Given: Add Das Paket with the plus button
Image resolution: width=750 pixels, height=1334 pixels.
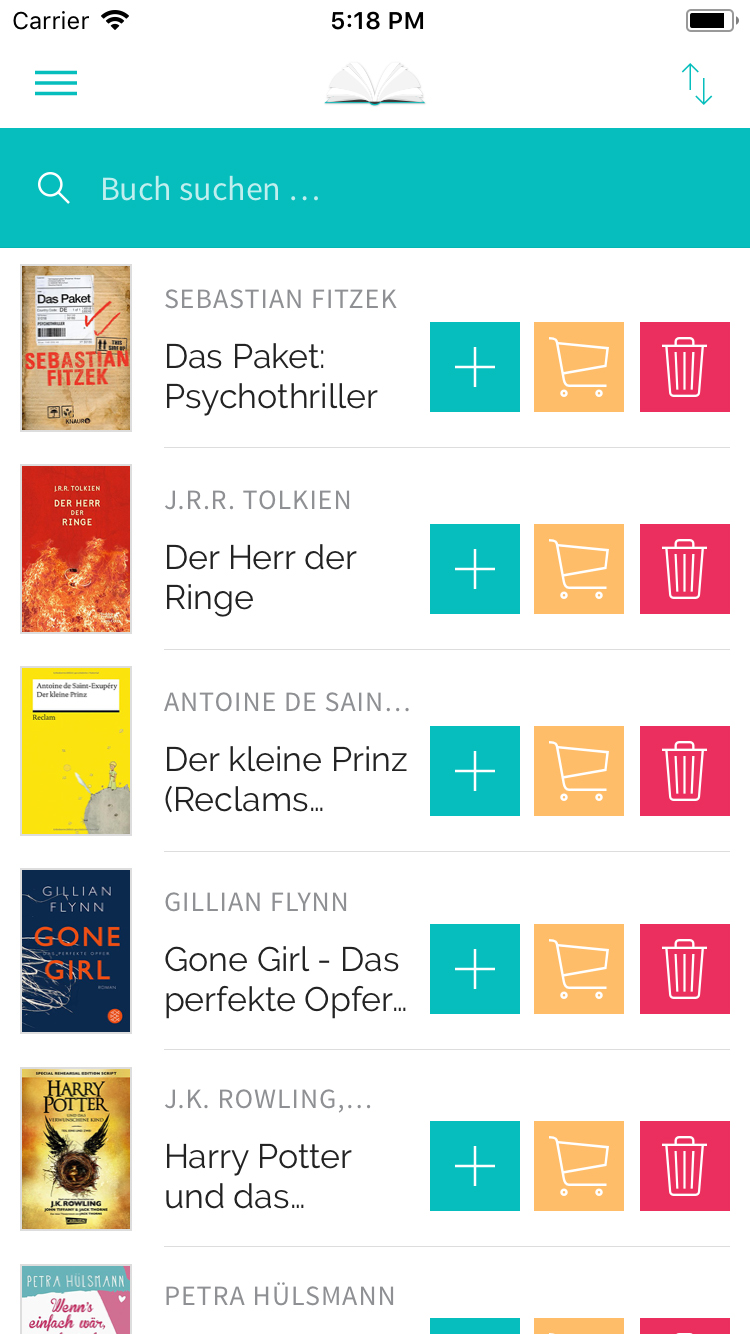Looking at the screenshot, I should 475,367.
